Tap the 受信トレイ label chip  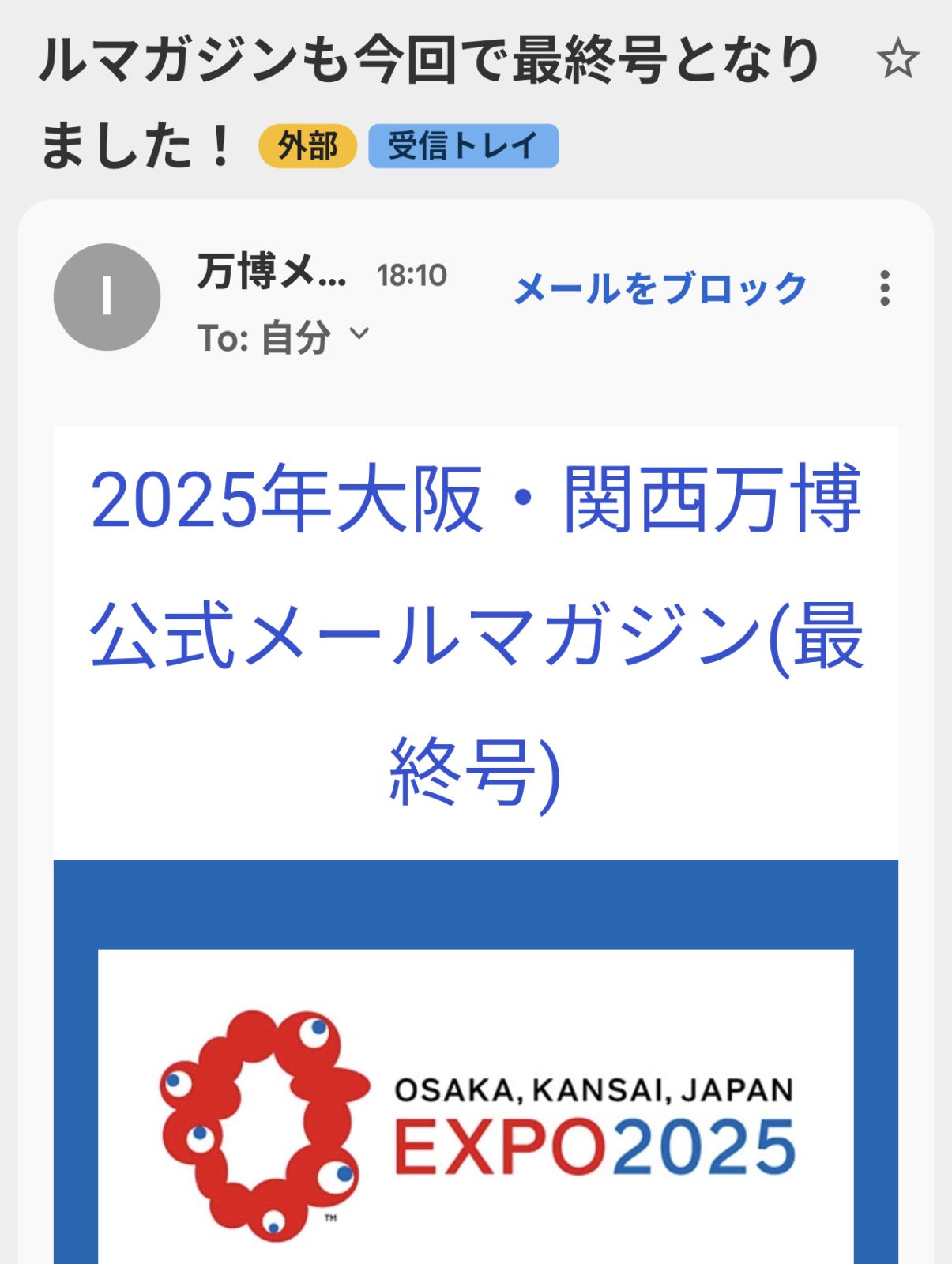coord(463,146)
